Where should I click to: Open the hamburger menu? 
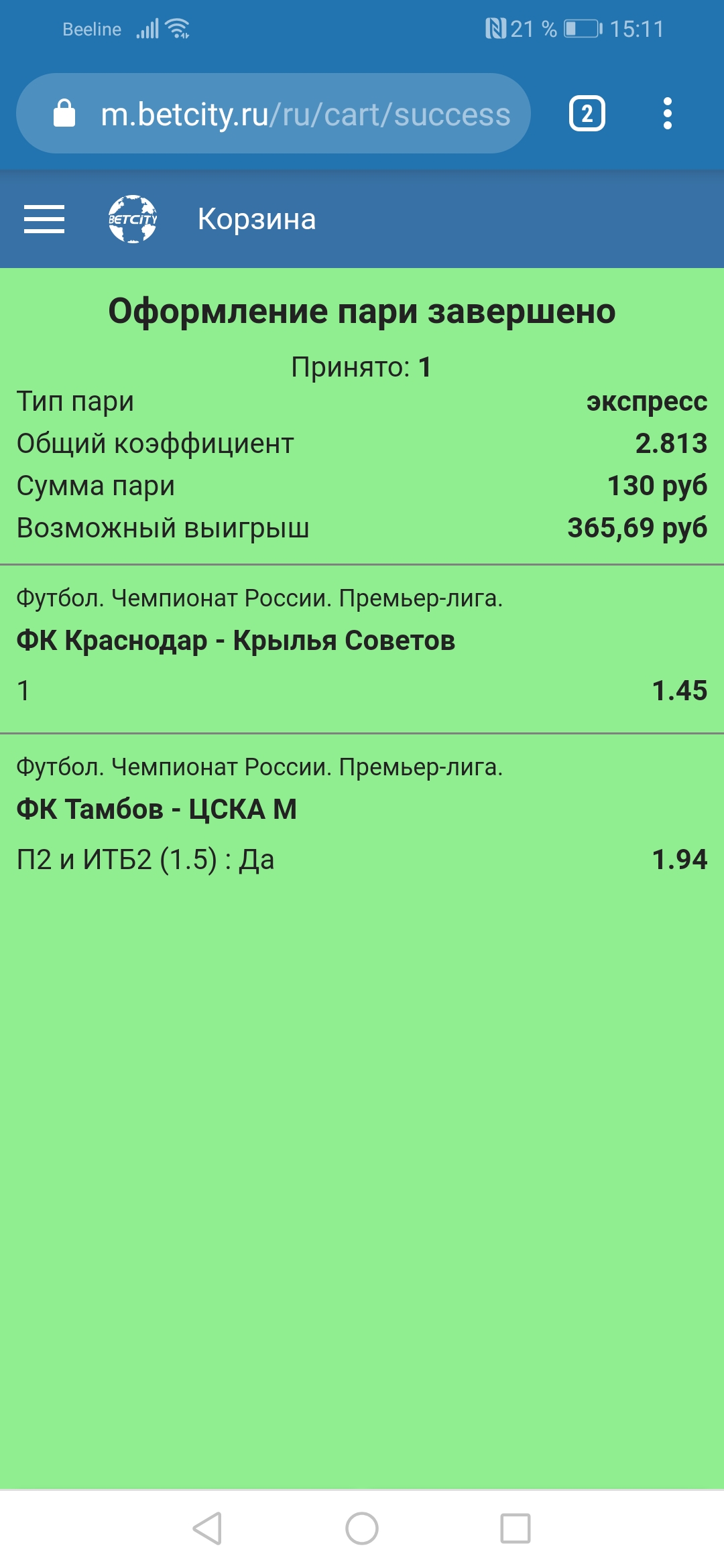coord(44,220)
